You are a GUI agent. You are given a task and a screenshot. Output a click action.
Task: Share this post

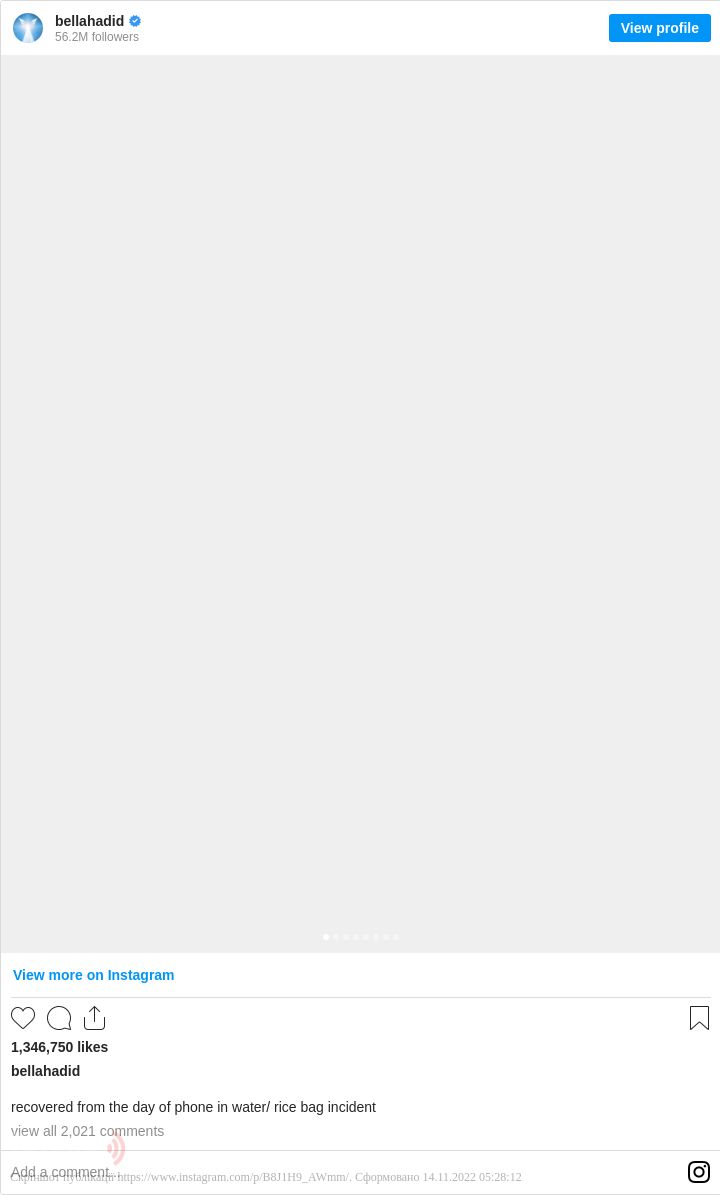coord(94,1018)
